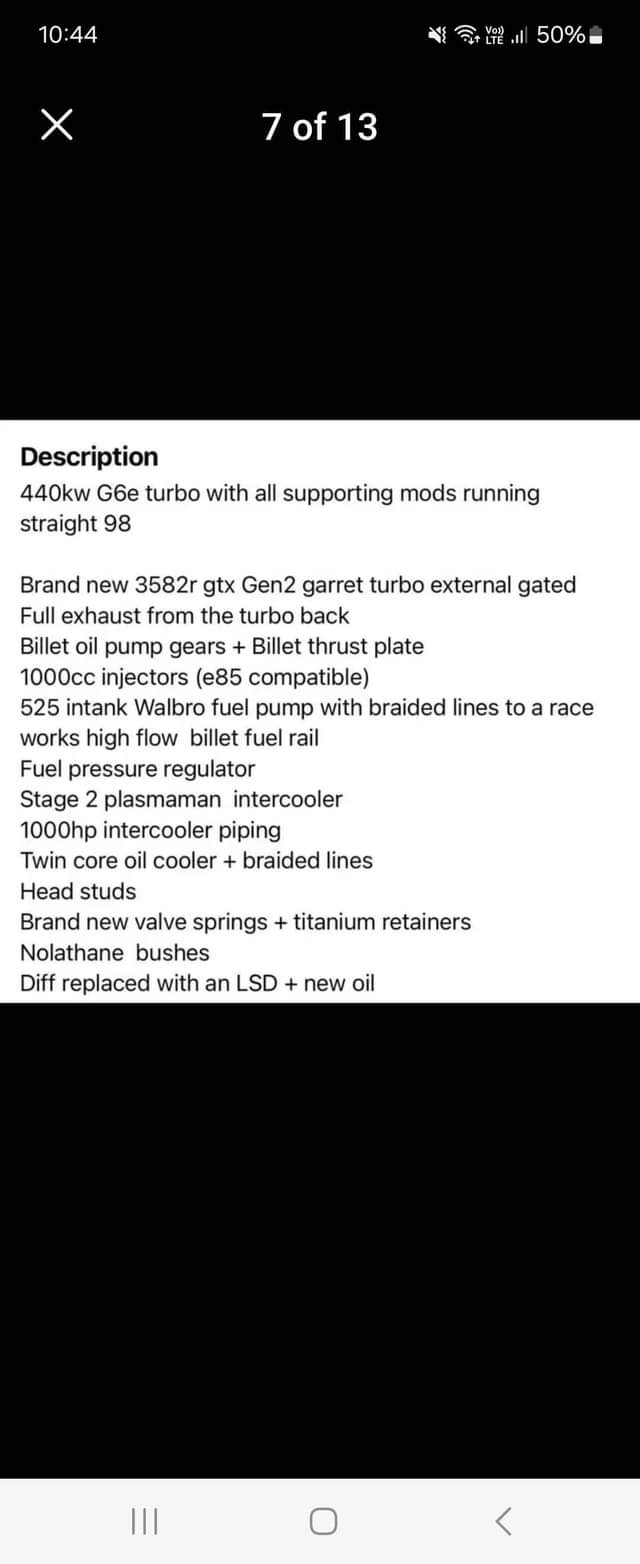Open the recent apps view
The width and height of the screenshot is (640, 1564).
145,1521
